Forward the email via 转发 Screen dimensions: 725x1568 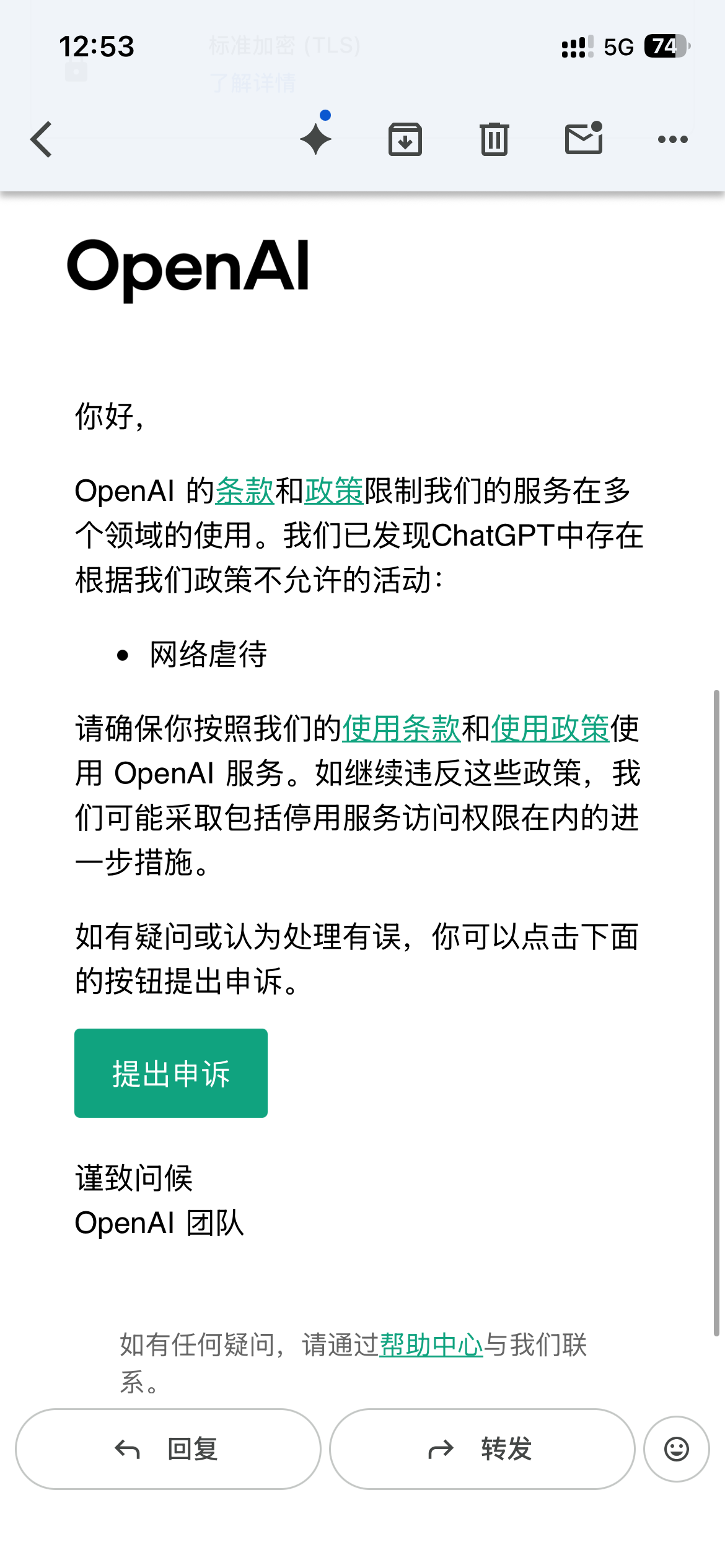[482, 1449]
